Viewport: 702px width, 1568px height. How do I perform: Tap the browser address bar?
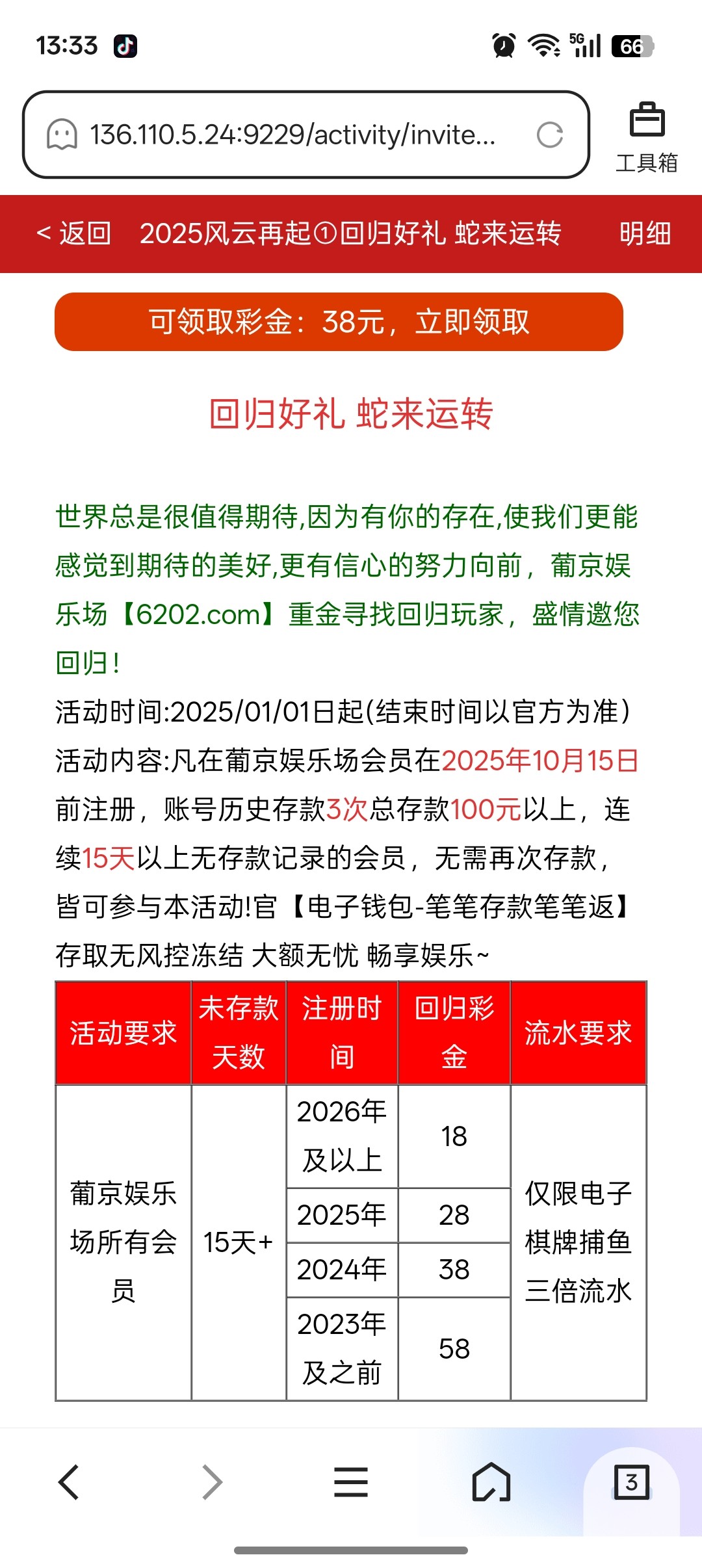[292, 135]
